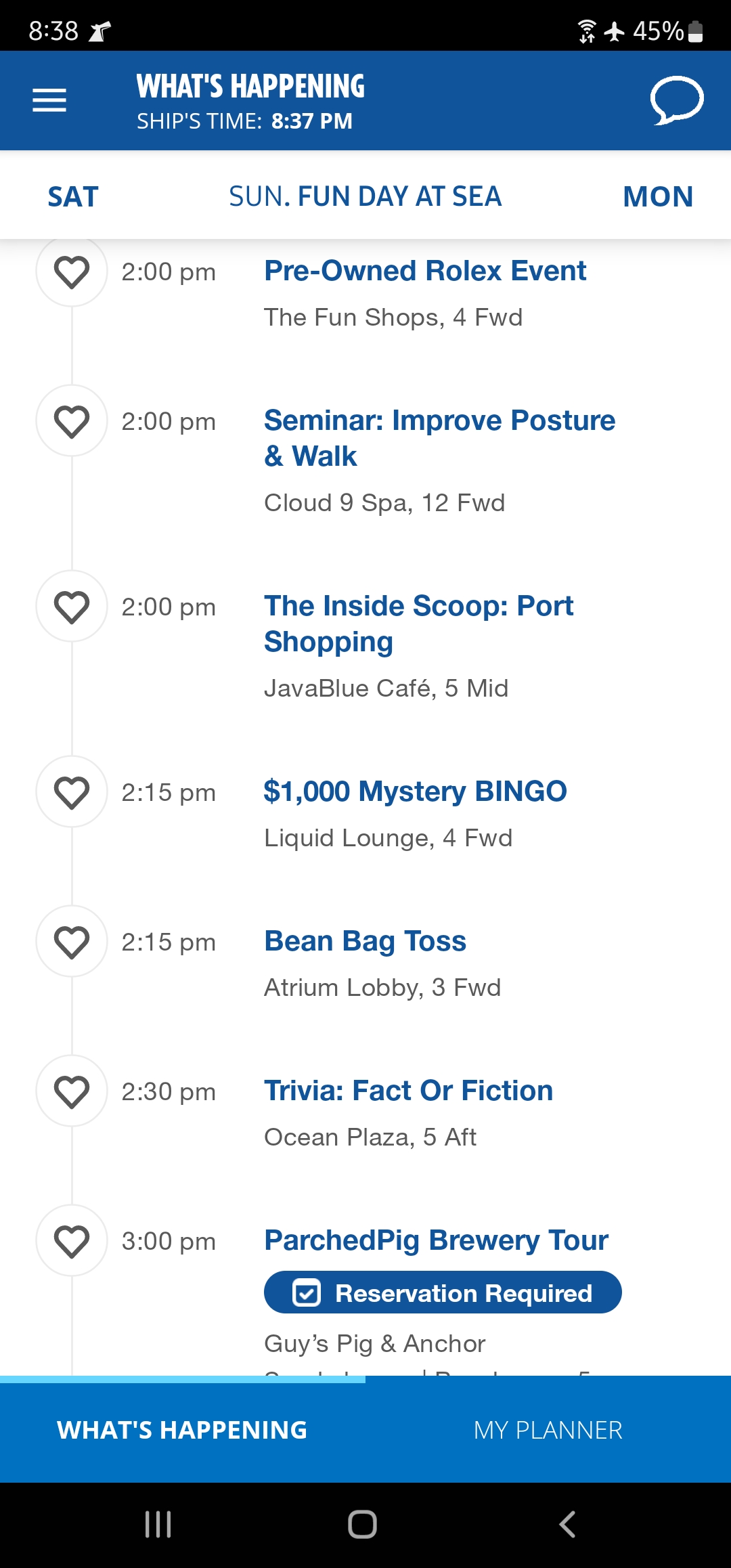Favorite Trivia: Fact Or Fiction
This screenshot has width=731, height=1568.
click(72, 1091)
